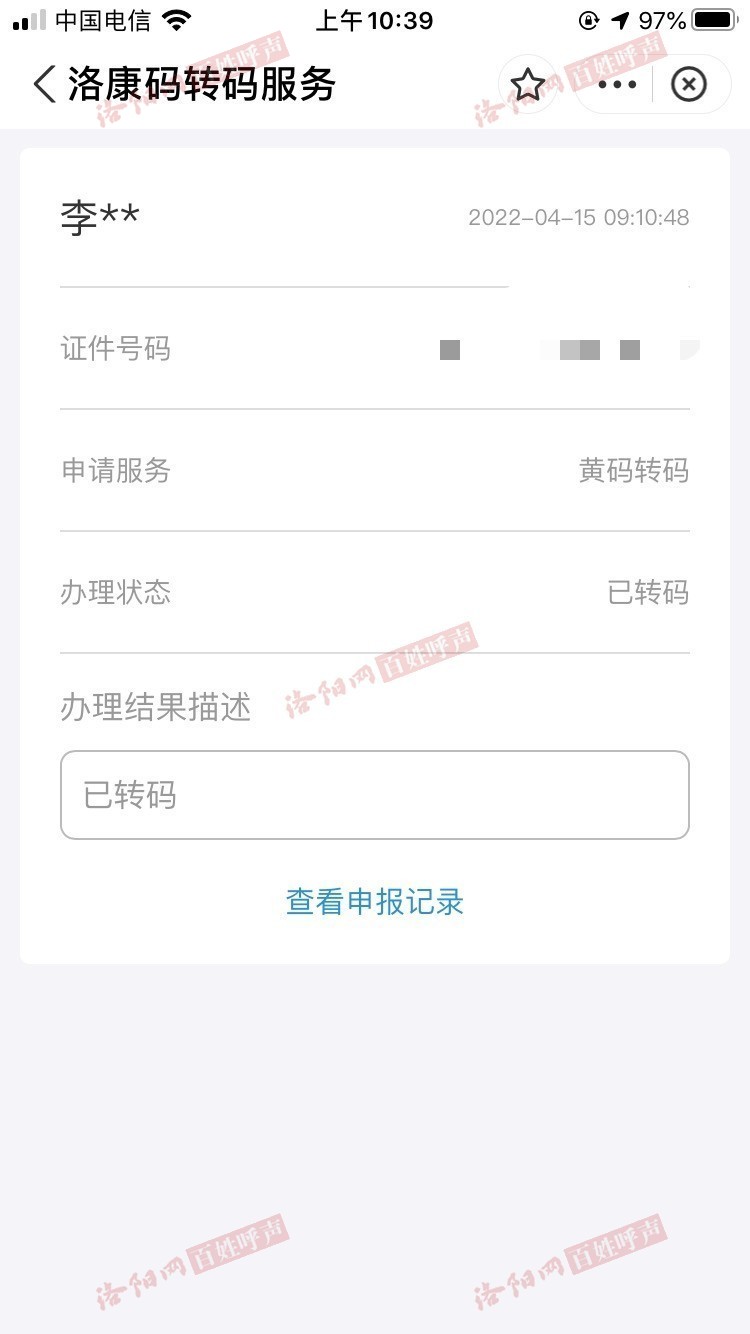The width and height of the screenshot is (750, 1334).
Task: Open the three-dot more menu
Action: 616,85
